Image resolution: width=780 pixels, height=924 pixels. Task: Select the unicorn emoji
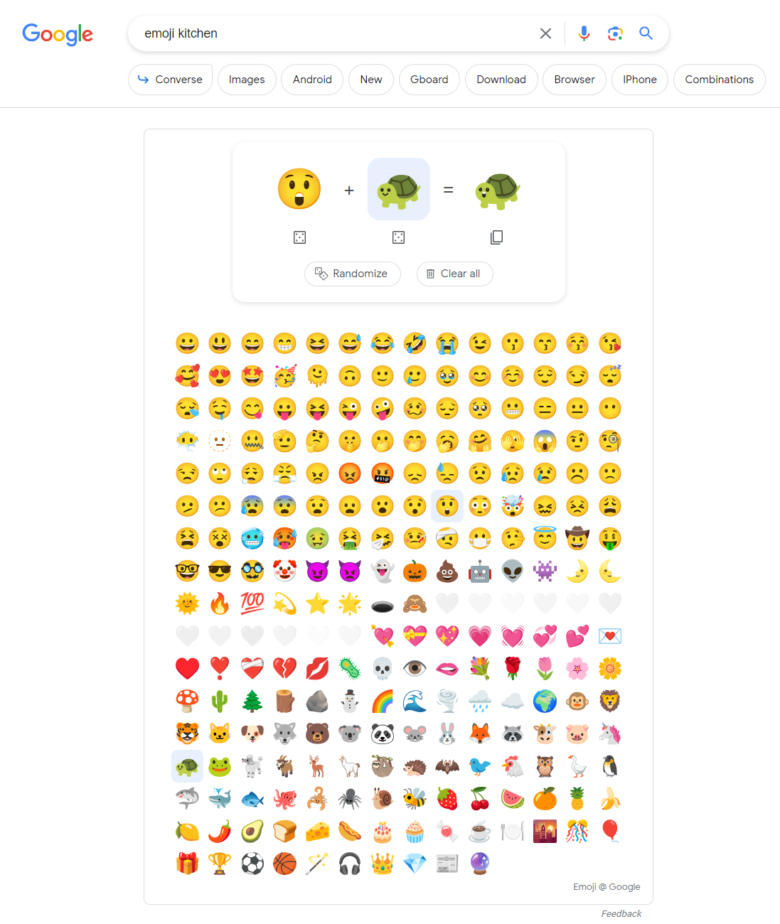point(610,733)
